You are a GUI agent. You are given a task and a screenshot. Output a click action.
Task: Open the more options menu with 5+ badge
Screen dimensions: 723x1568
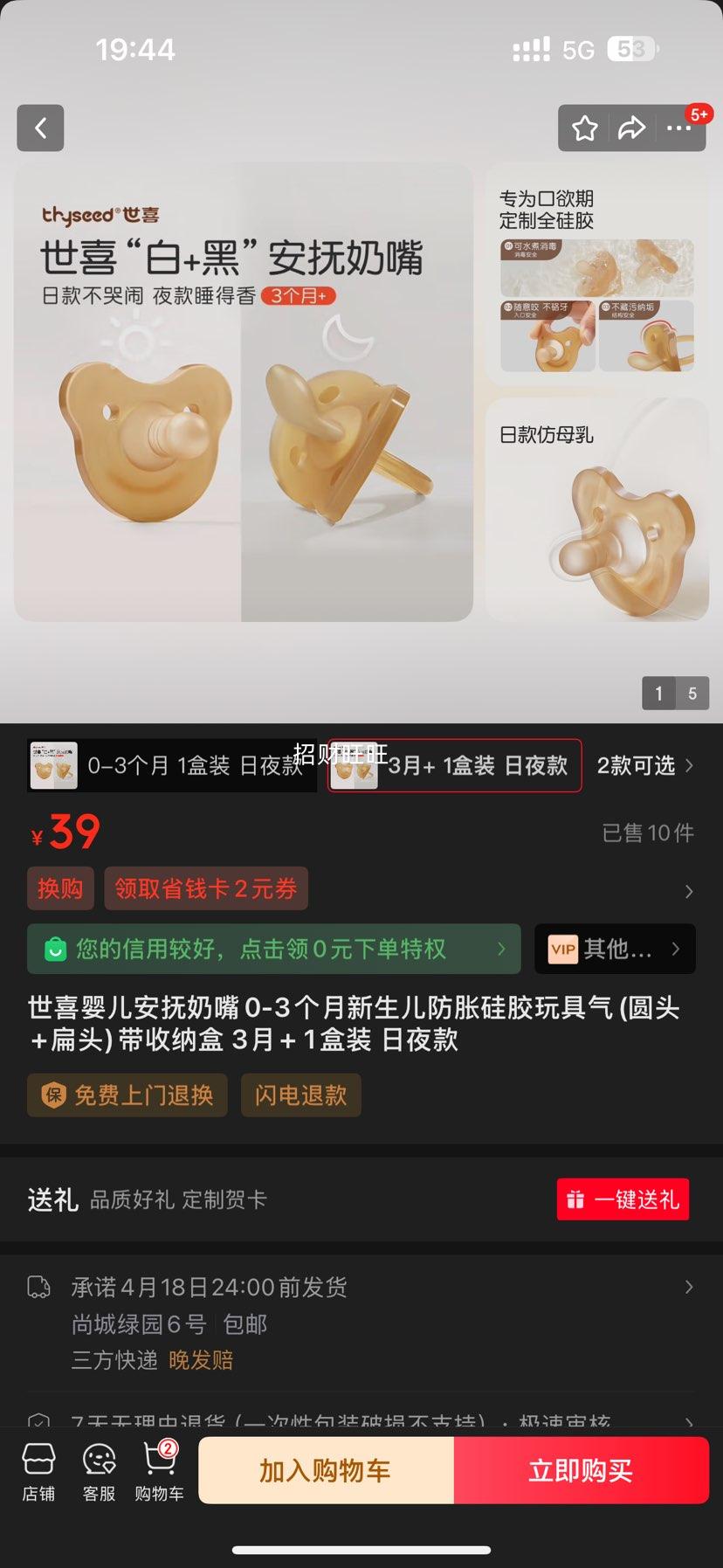[678, 128]
